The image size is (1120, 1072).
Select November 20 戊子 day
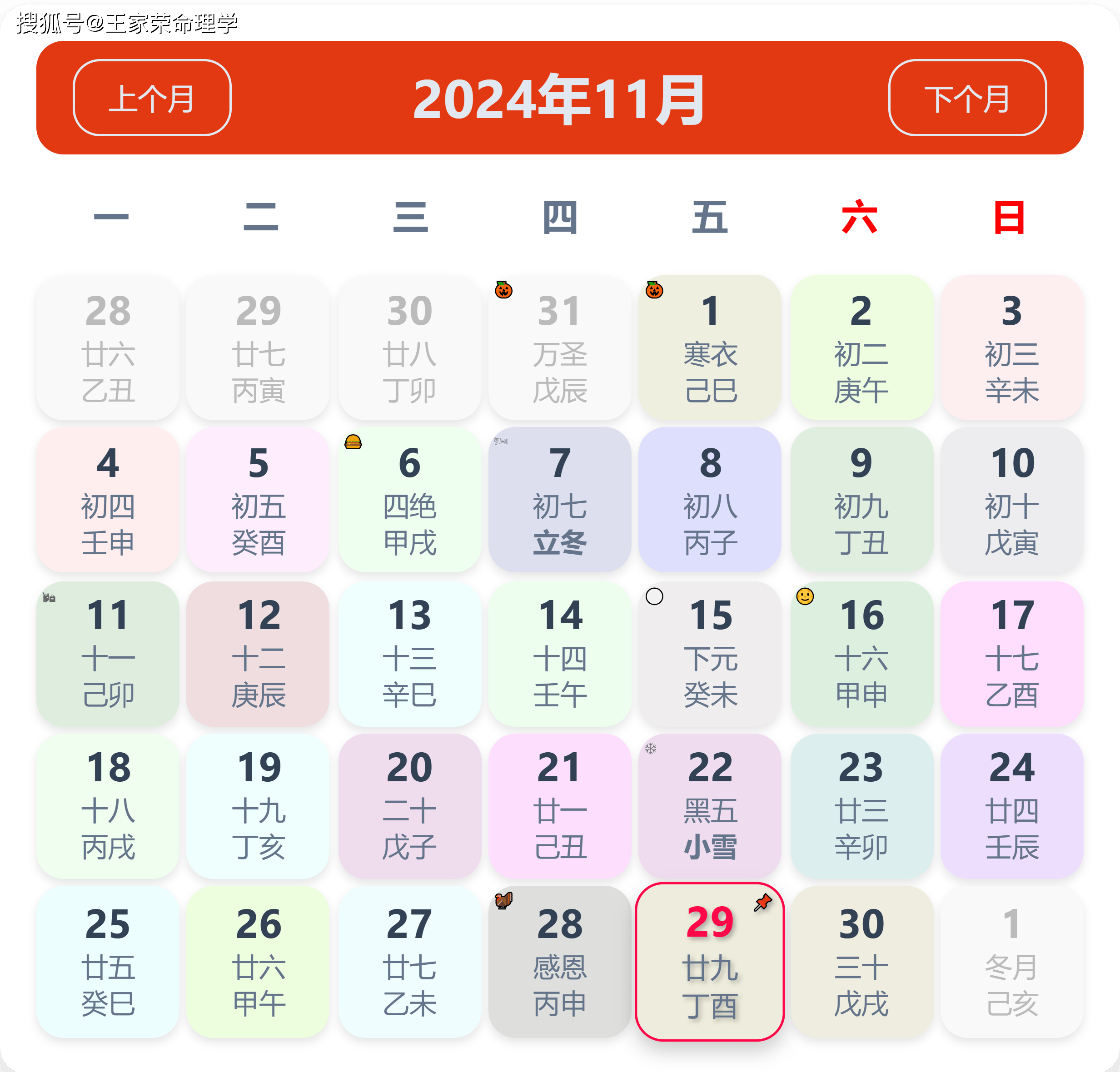coord(409,806)
